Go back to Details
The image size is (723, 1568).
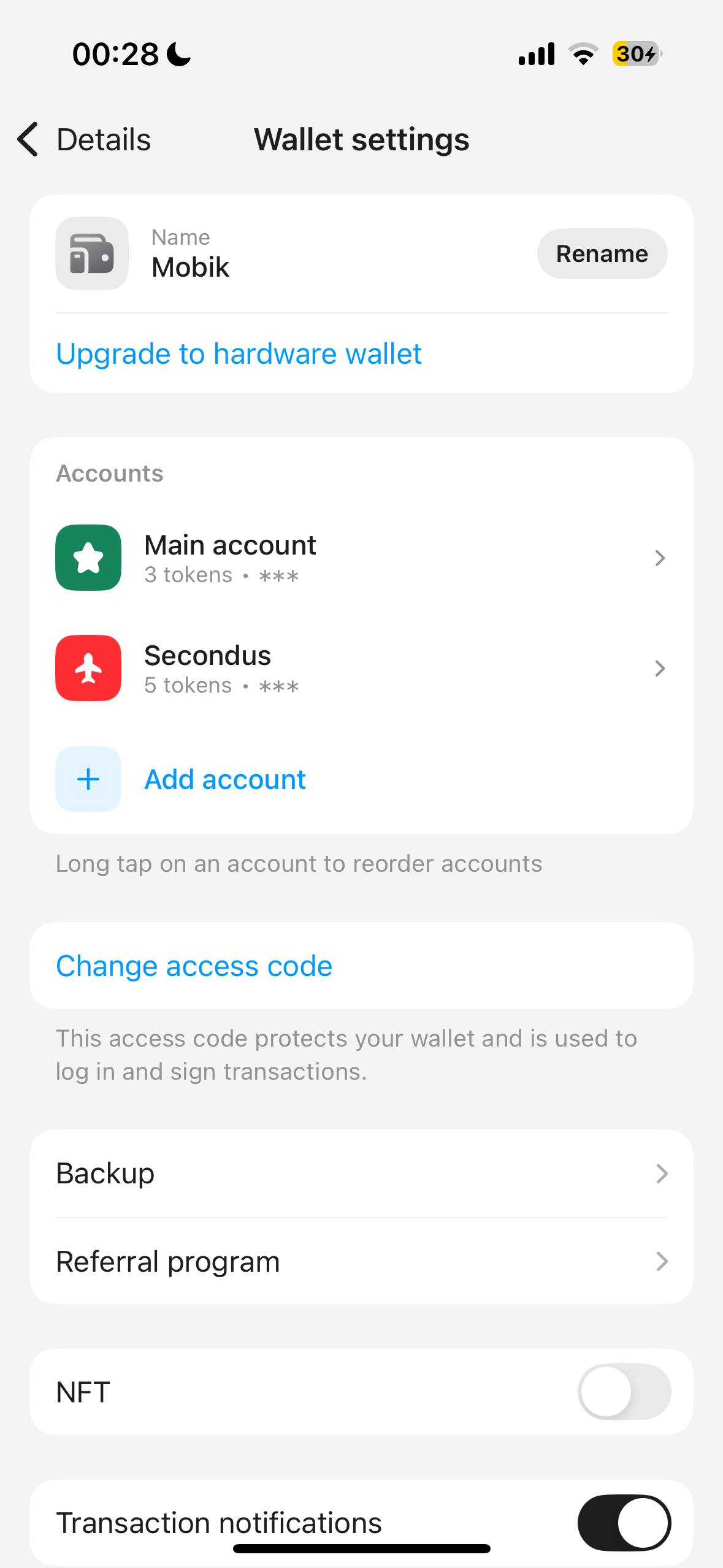pyautogui.click(x=85, y=139)
